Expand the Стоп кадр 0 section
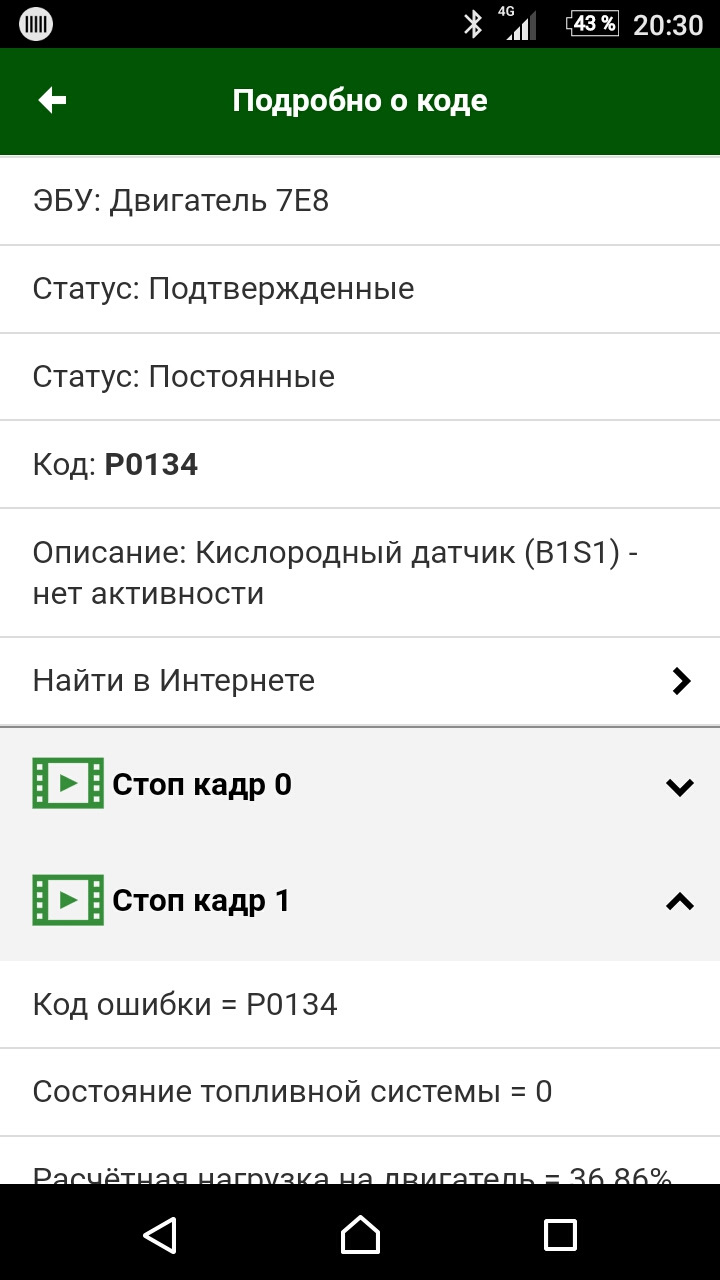The height and width of the screenshot is (1280, 720). click(x=360, y=784)
